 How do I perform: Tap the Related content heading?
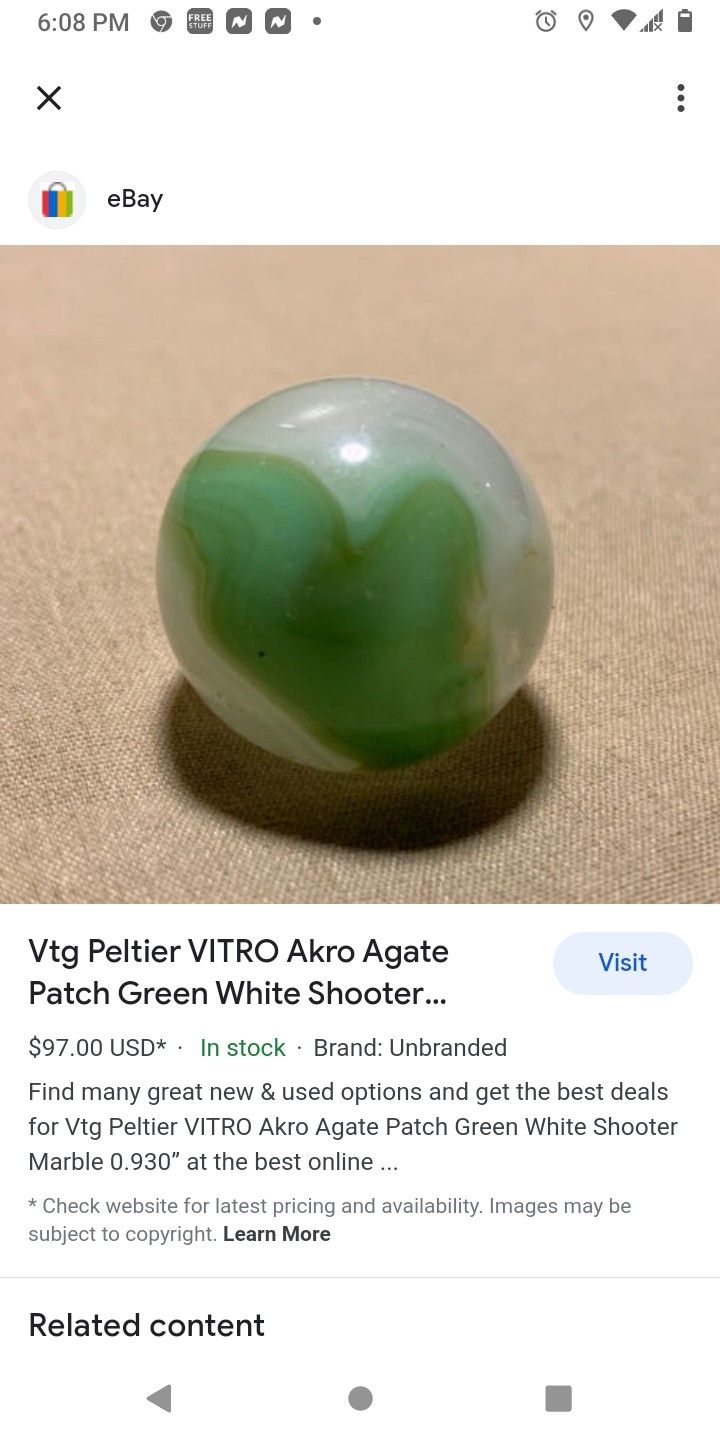(146, 1324)
